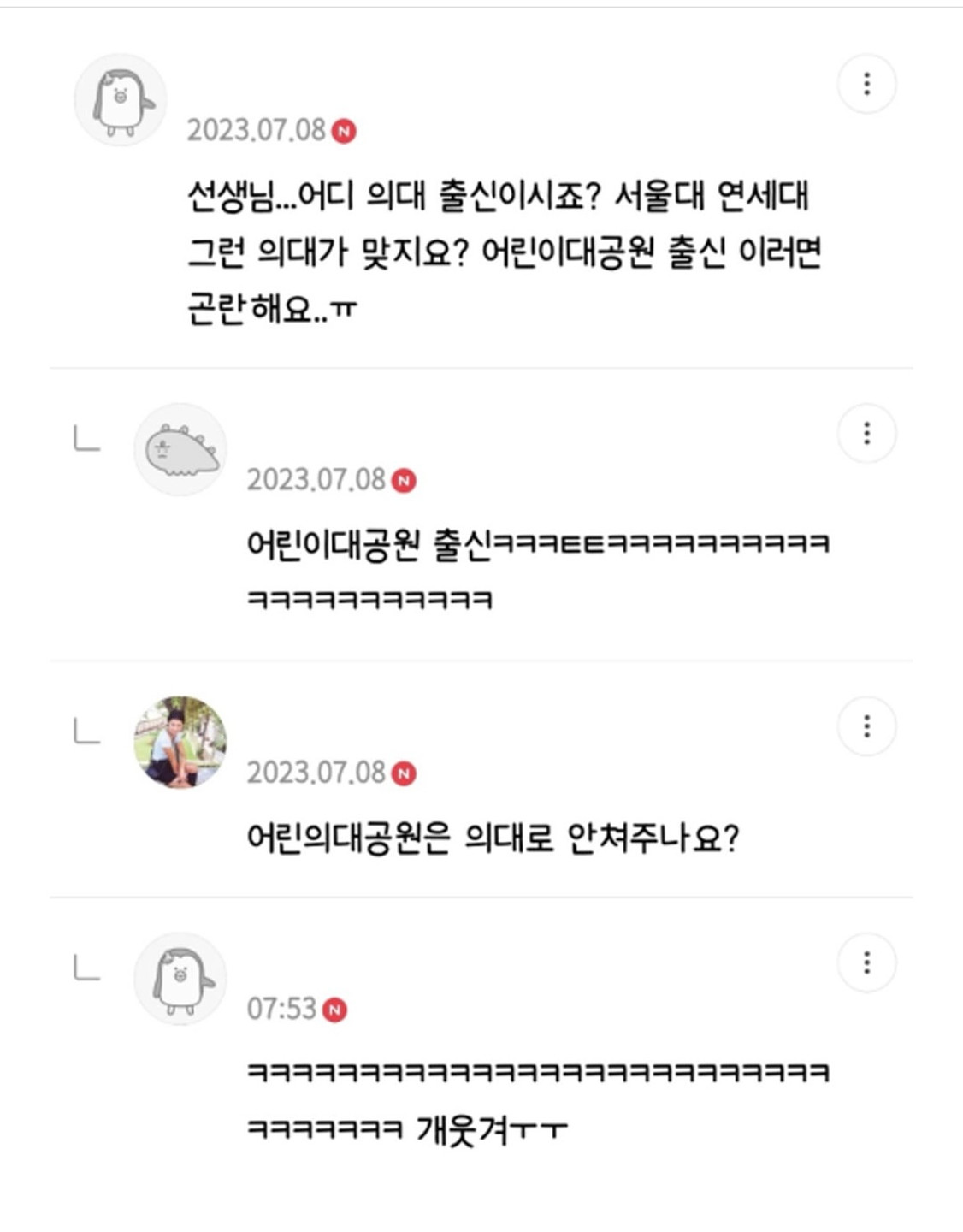Image resolution: width=963 pixels, height=1232 pixels.
Task: Open overflow menu on the 개웃겨ㅜㅜ reply
Action: click(x=866, y=962)
